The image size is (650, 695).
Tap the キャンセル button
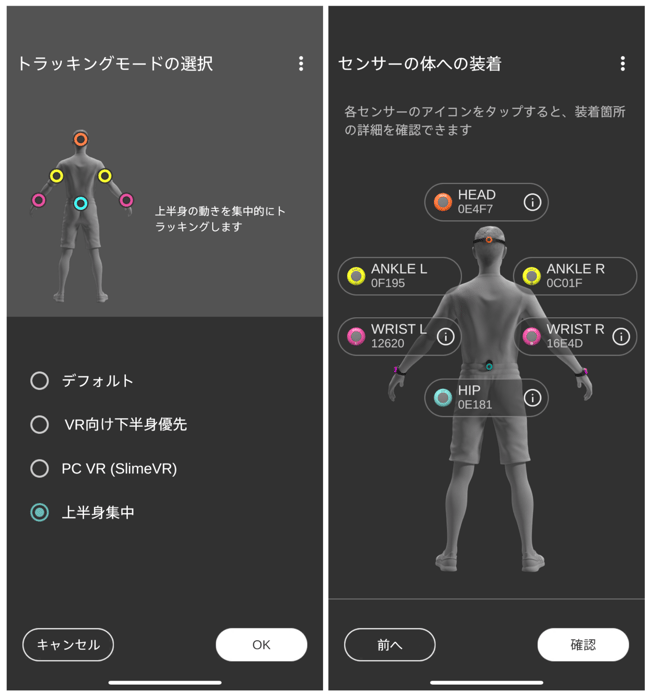click(68, 645)
